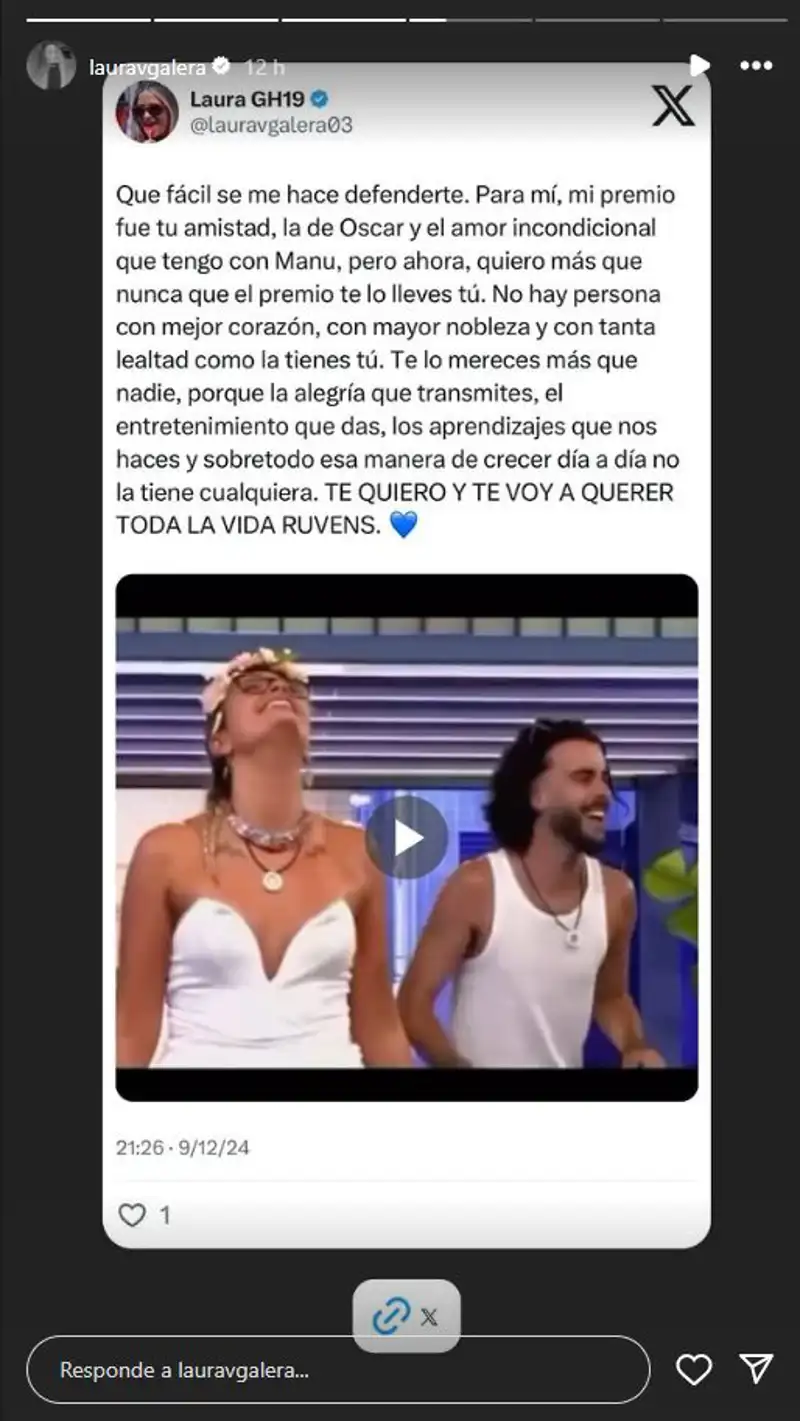The width and height of the screenshot is (800, 1421).
Task: Open the X link sticker
Action: (x=406, y=1316)
